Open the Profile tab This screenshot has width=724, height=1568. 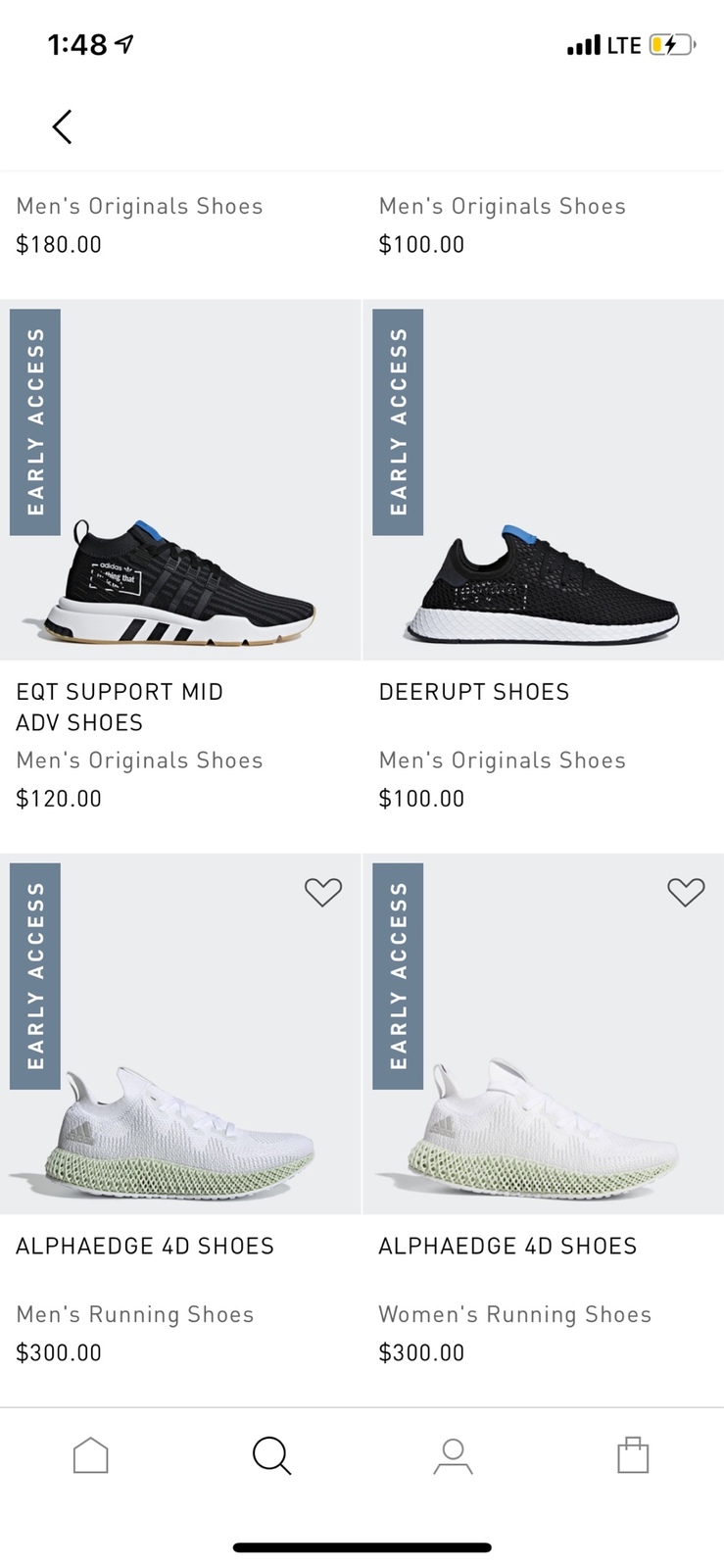[x=453, y=1455]
